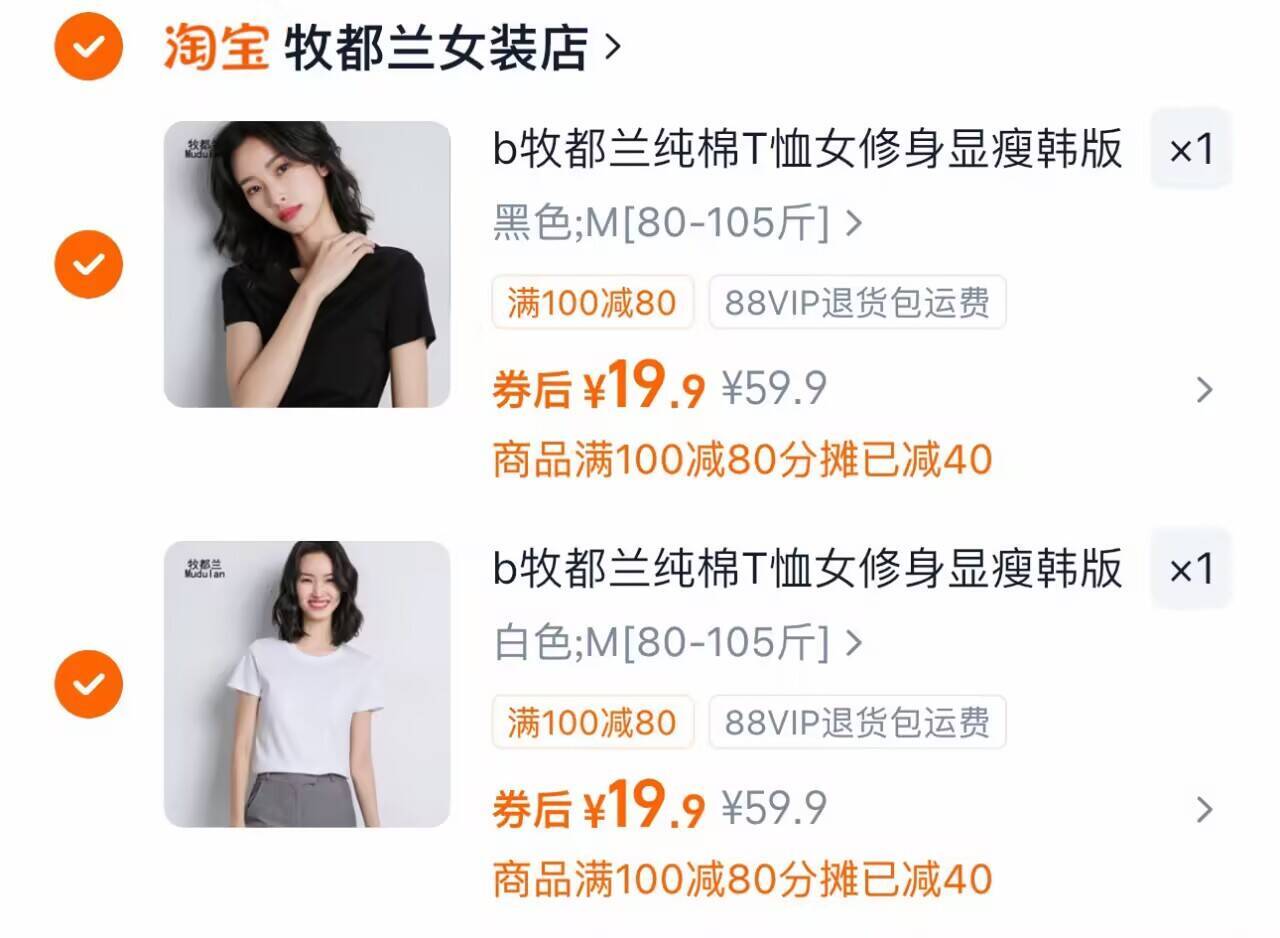Open the black T-shirt product image
The width and height of the screenshot is (1280, 938).
tap(307, 264)
